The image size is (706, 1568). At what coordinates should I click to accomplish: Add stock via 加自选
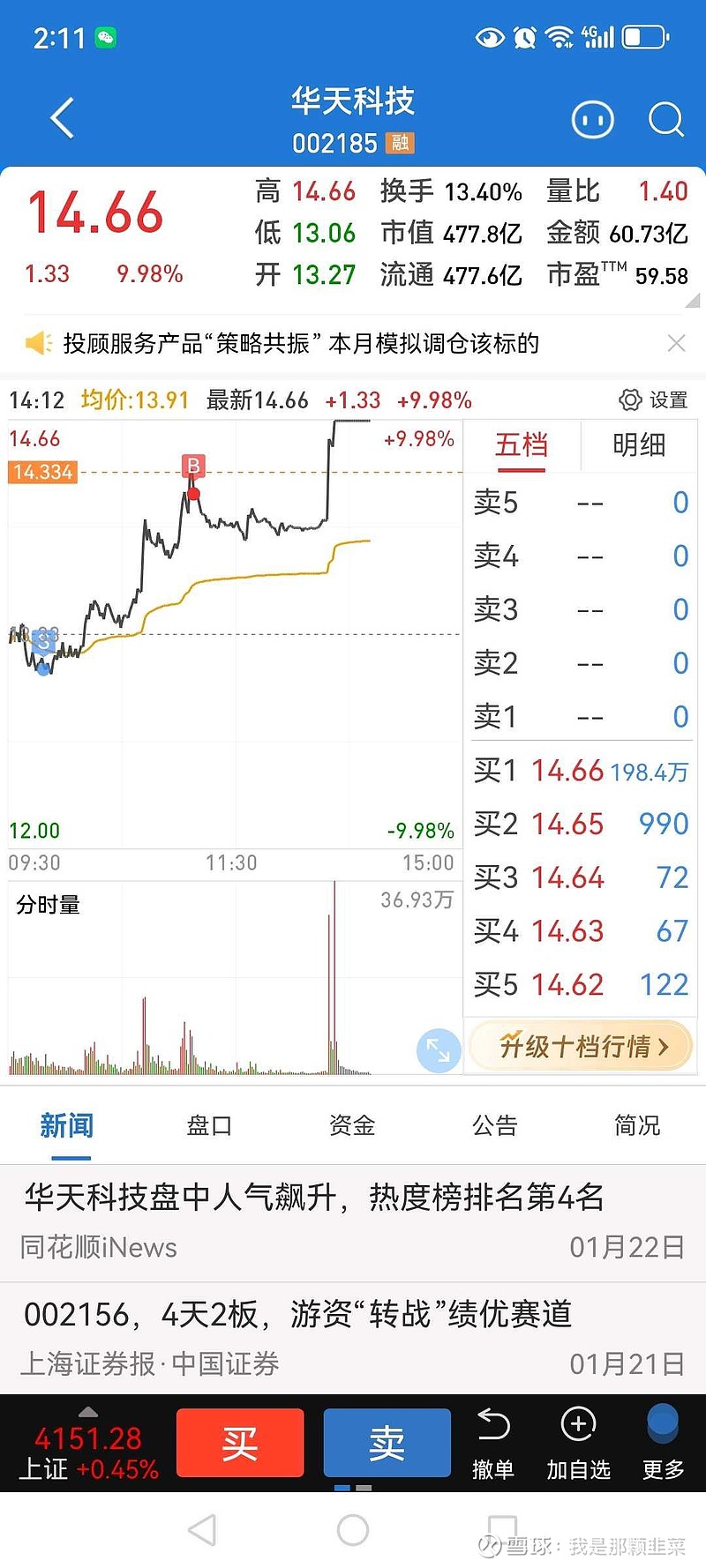(578, 1445)
